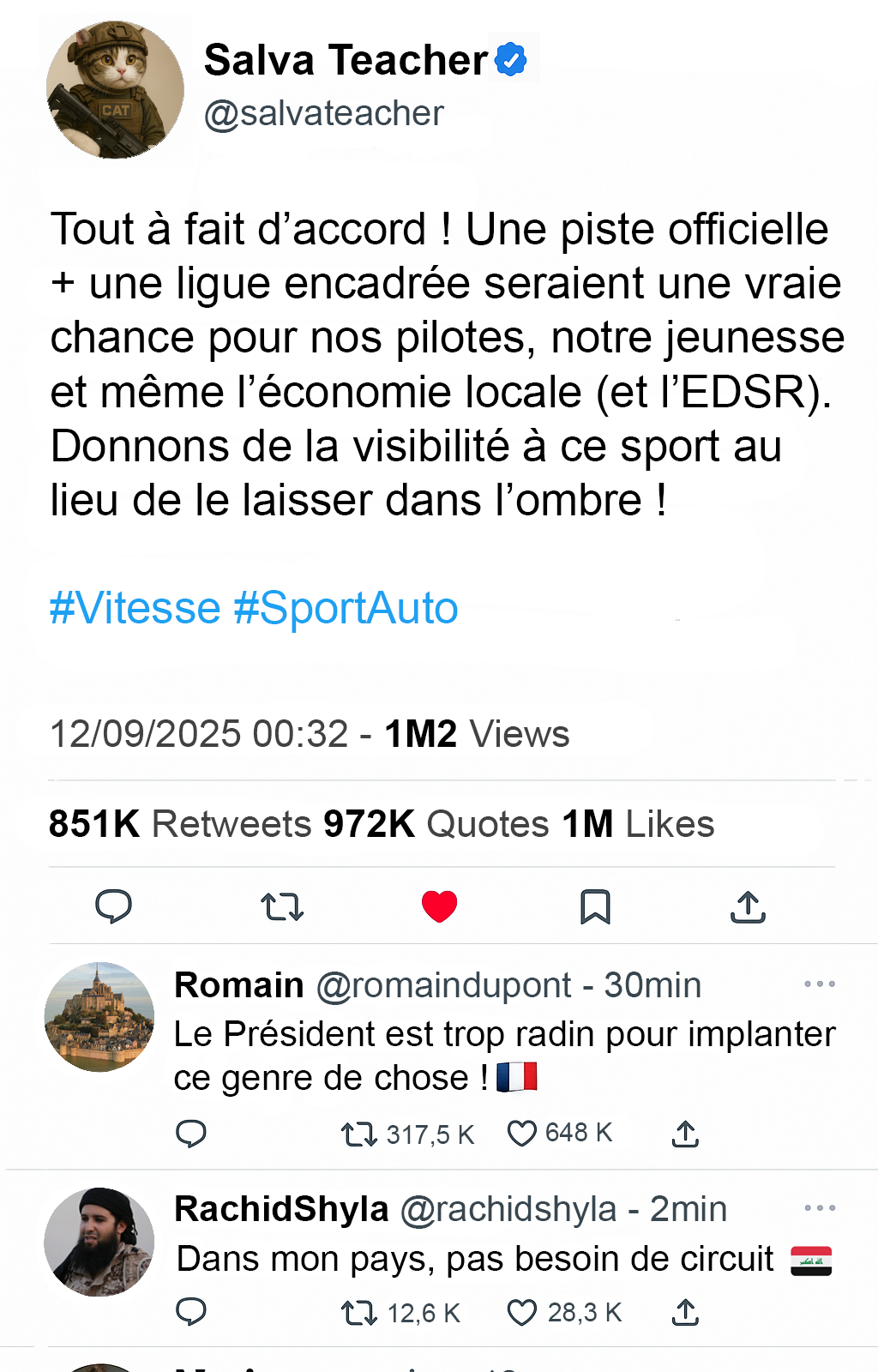This screenshot has height=1372, width=878.
Task: Retweet Romain's reply
Action: click(x=359, y=1134)
